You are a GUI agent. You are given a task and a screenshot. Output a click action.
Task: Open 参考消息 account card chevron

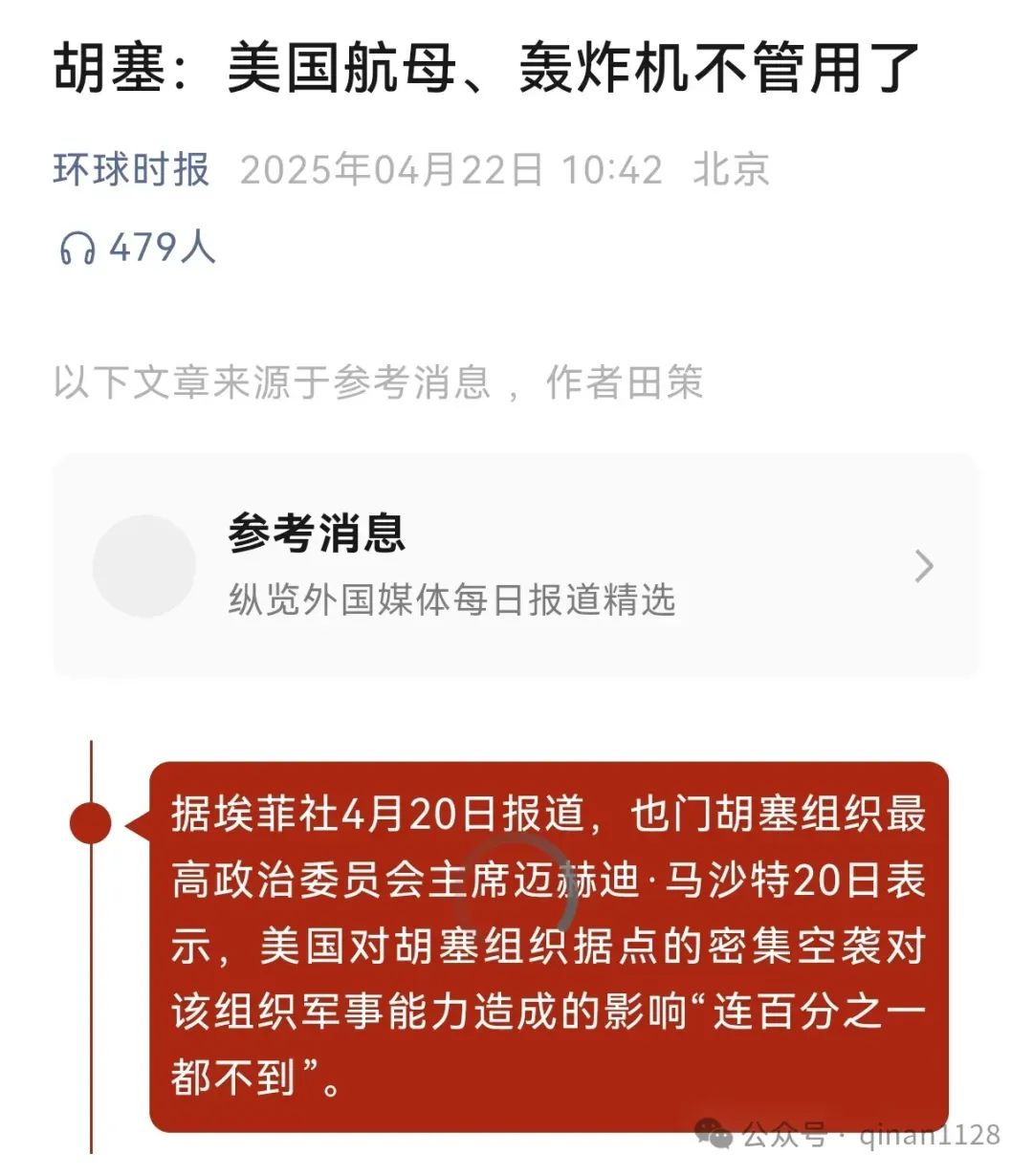(x=923, y=567)
